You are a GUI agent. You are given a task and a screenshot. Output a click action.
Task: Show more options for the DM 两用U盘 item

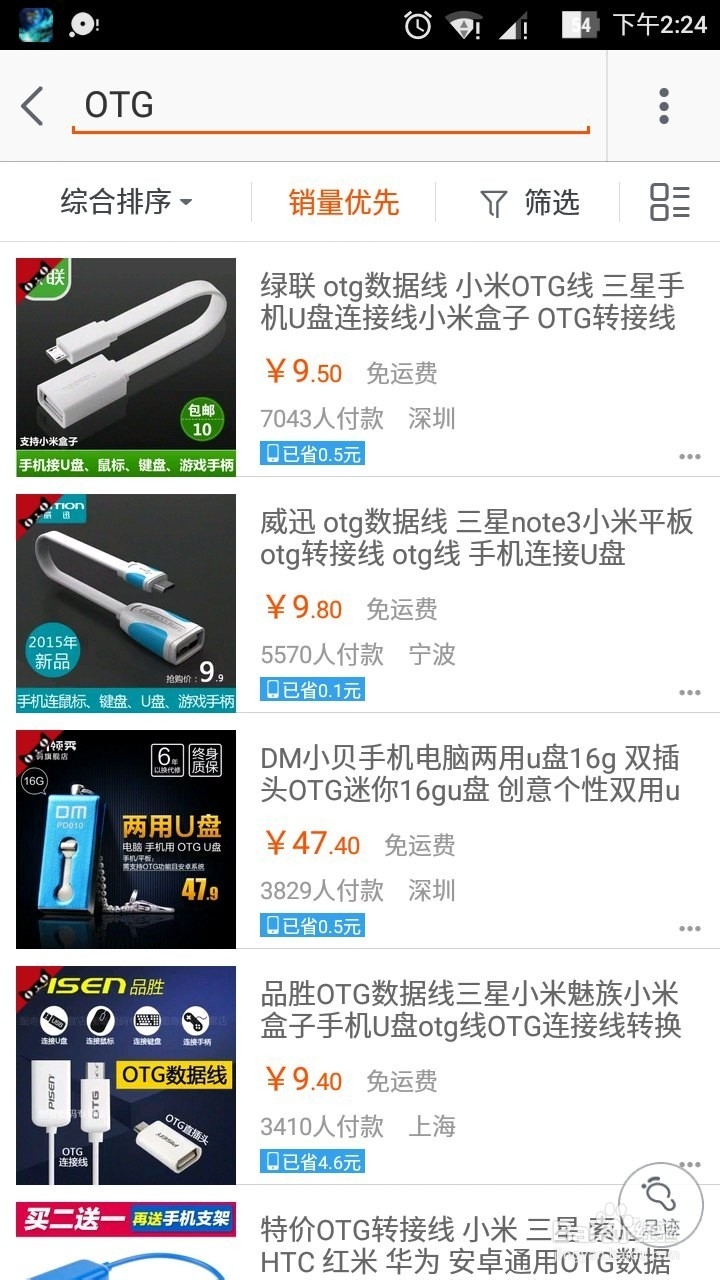point(690,928)
